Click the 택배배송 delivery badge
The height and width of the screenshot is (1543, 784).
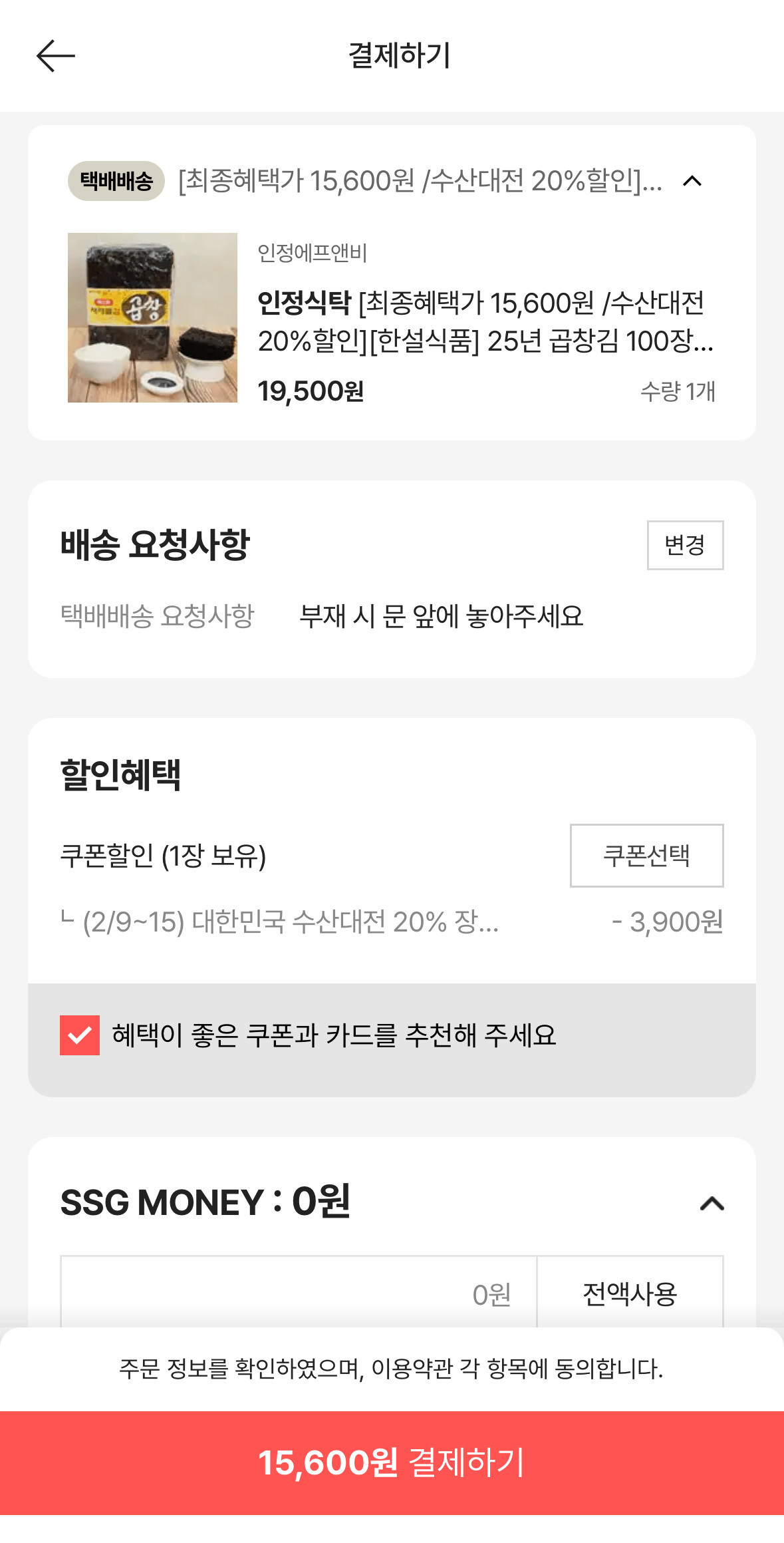click(x=116, y=181)
